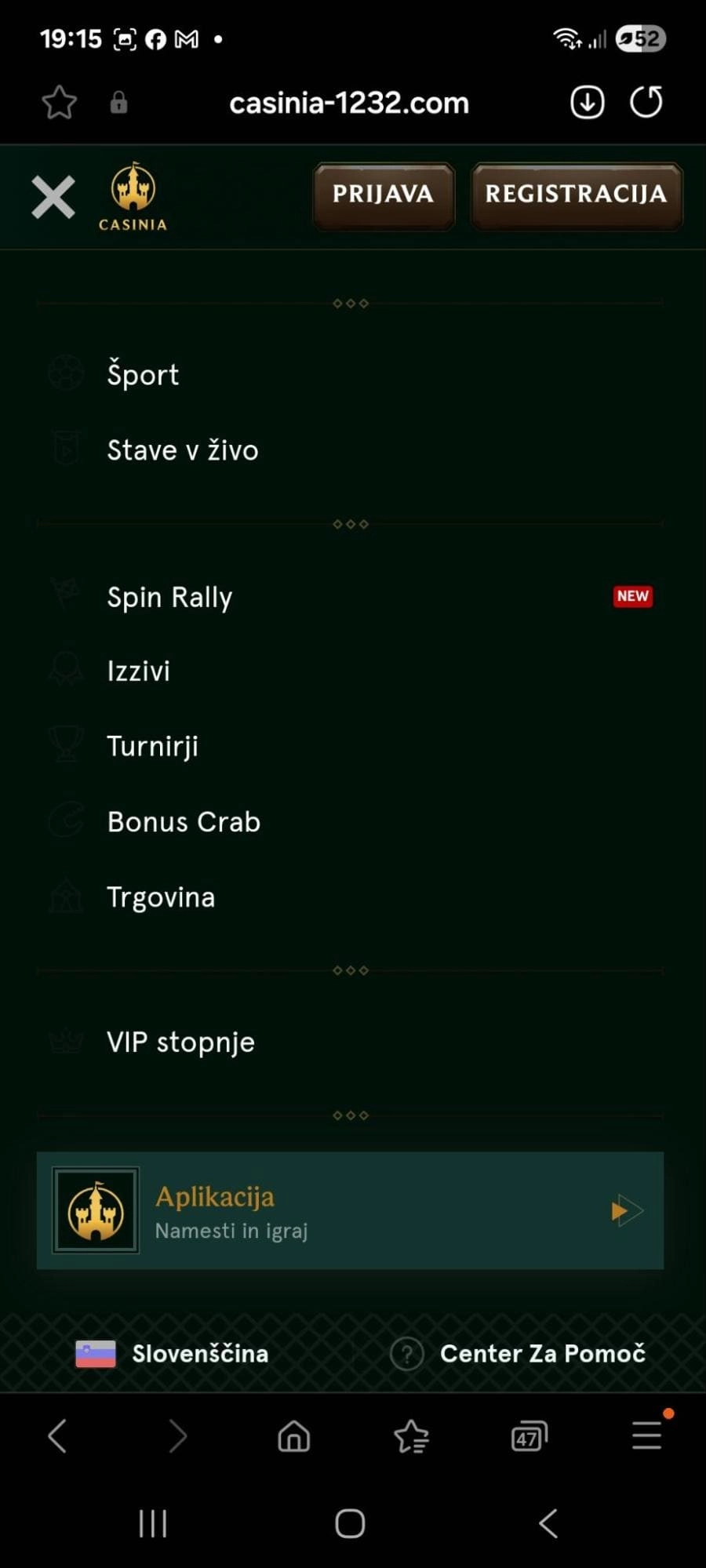
Task: Tap the browser download icon
Action: click(x=587, y=101)
